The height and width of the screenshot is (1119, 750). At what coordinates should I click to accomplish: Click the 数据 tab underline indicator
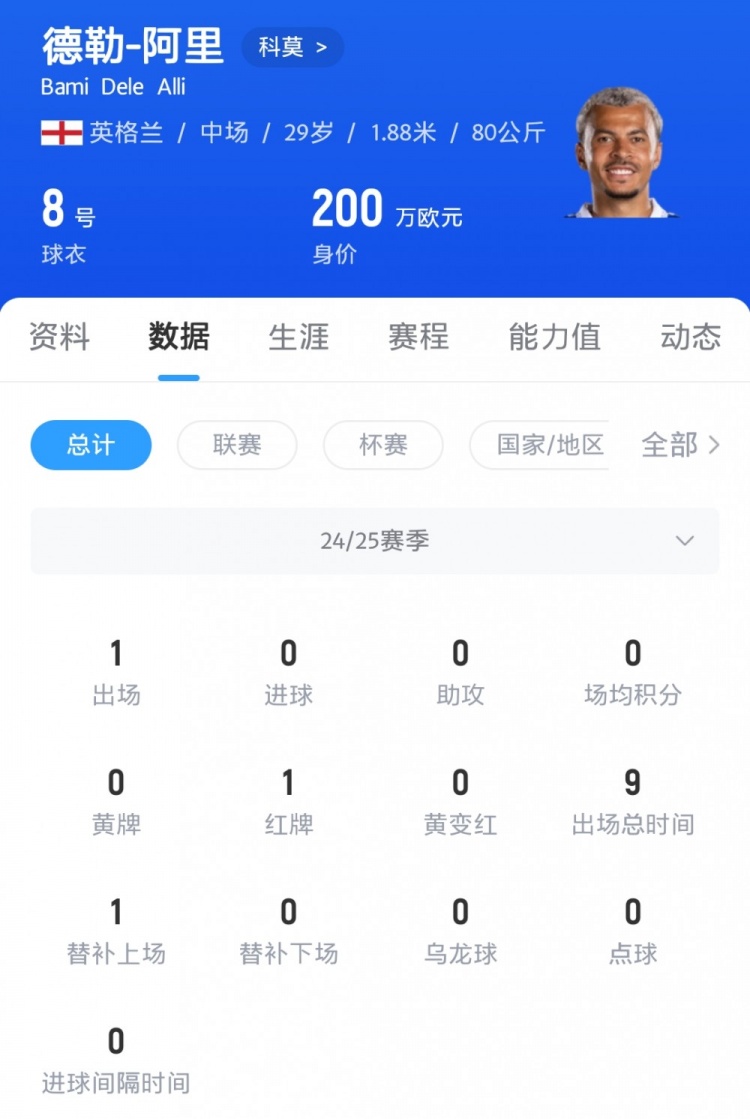point(178,377)
